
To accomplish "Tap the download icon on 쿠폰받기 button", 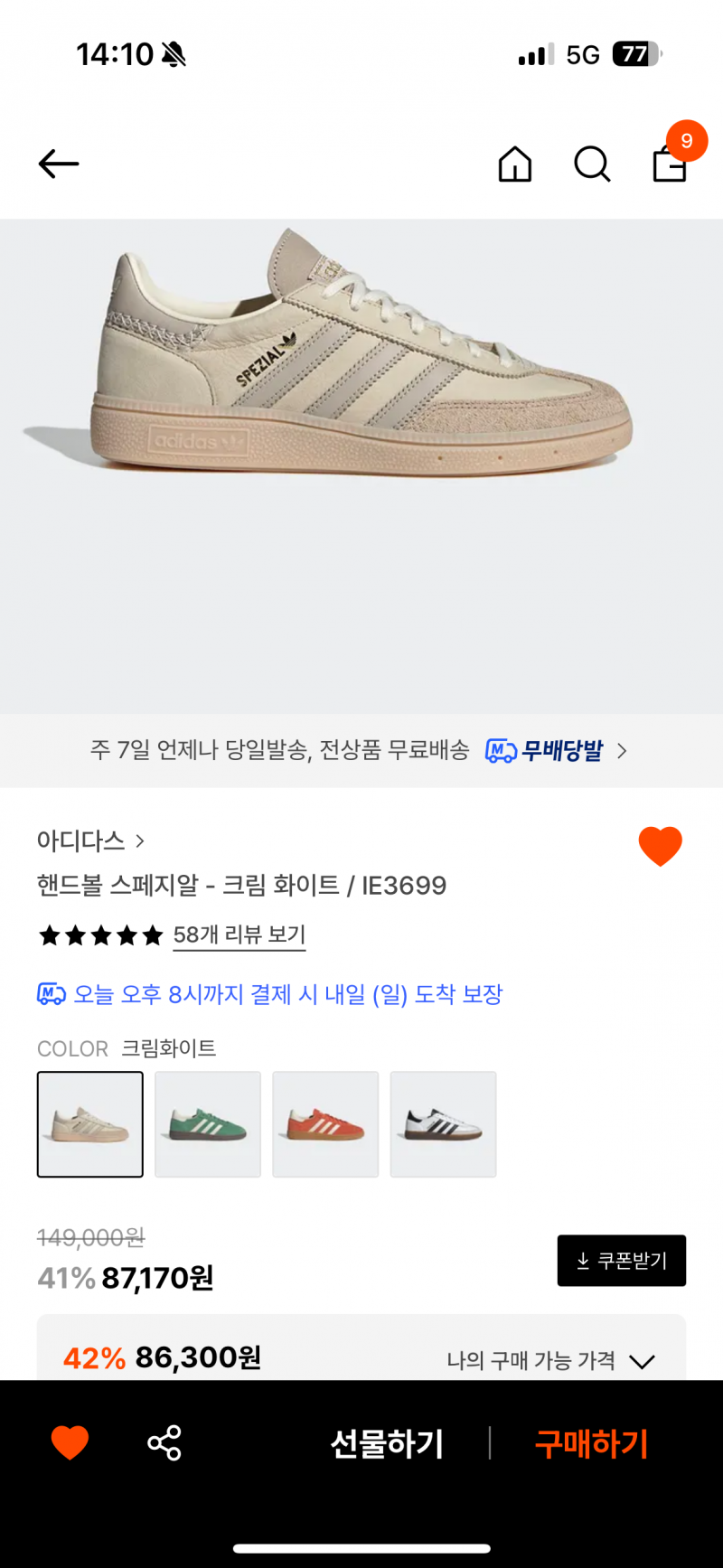I will [583, 1260].
